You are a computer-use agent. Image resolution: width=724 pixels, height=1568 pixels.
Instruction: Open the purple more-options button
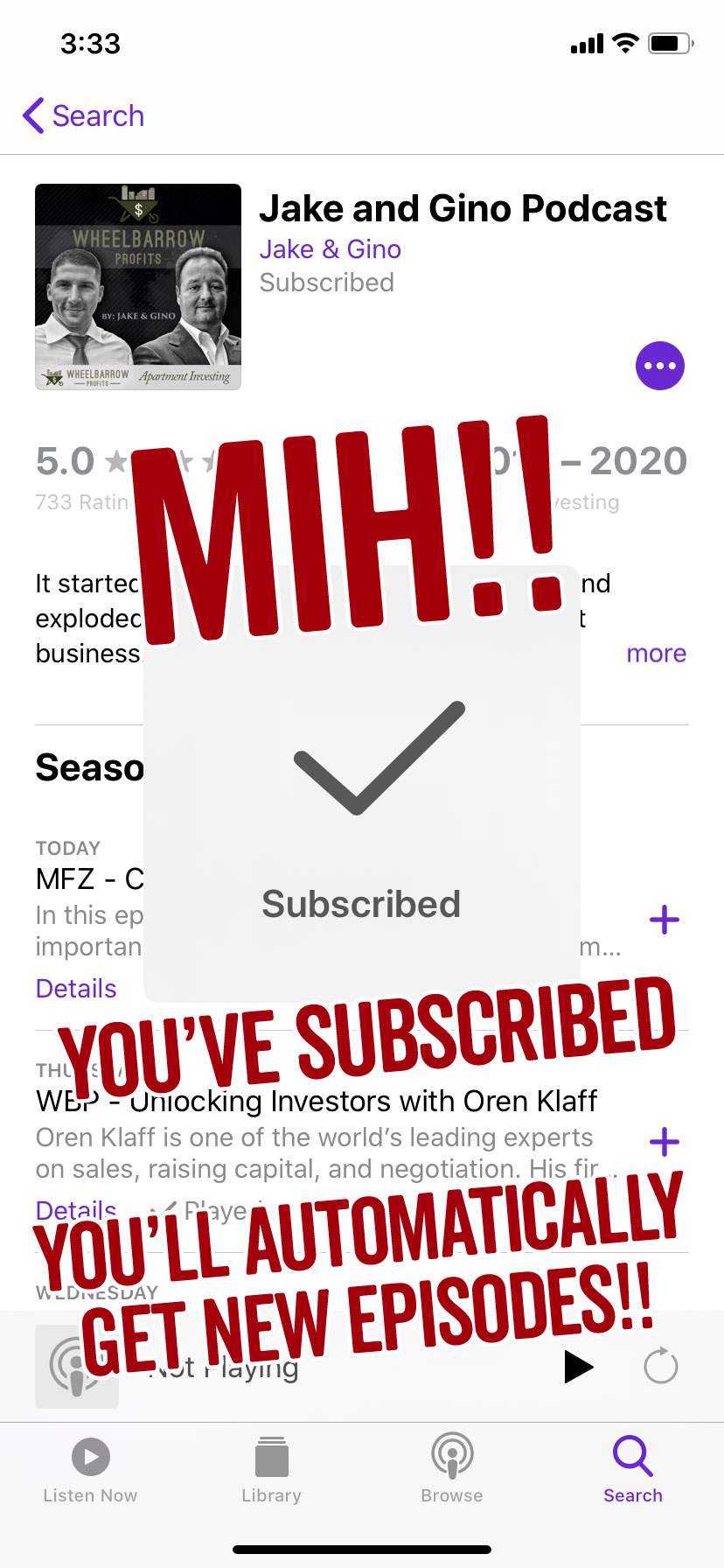coord(659,366)
